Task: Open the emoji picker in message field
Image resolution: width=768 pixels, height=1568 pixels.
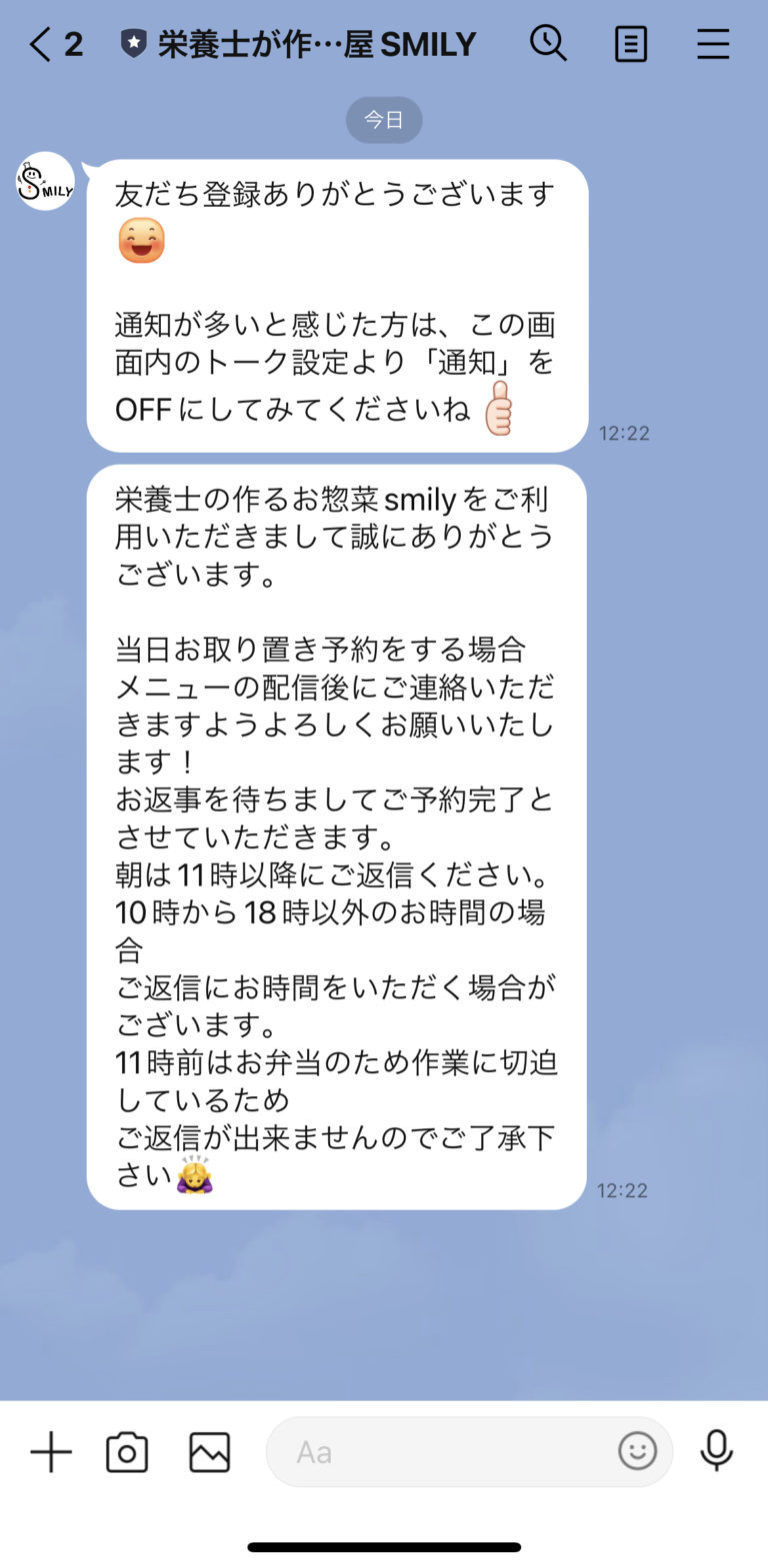Action: pos(638,1451)
